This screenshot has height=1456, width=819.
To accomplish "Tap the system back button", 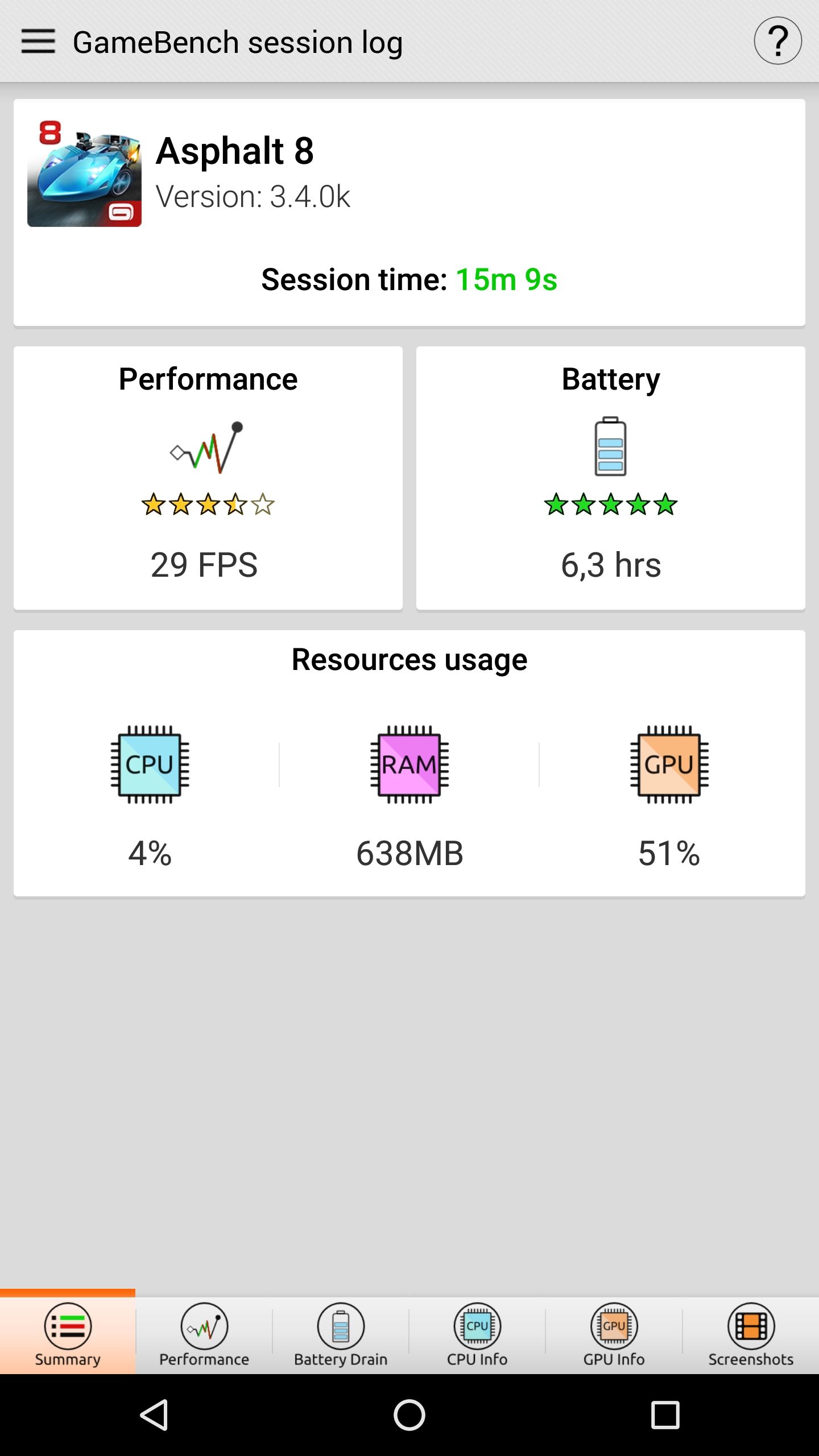I will click(x=154, y=1414).
